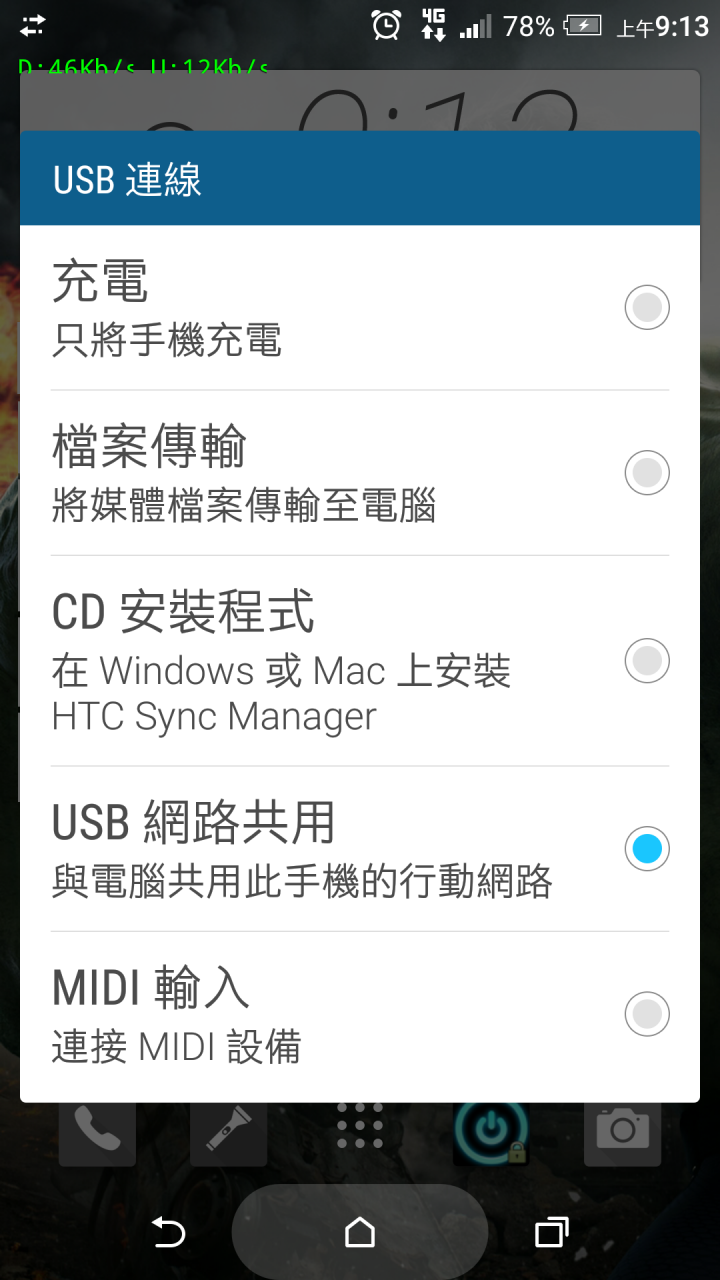Select the 充電 charge-only option

[x=360, y=308]
